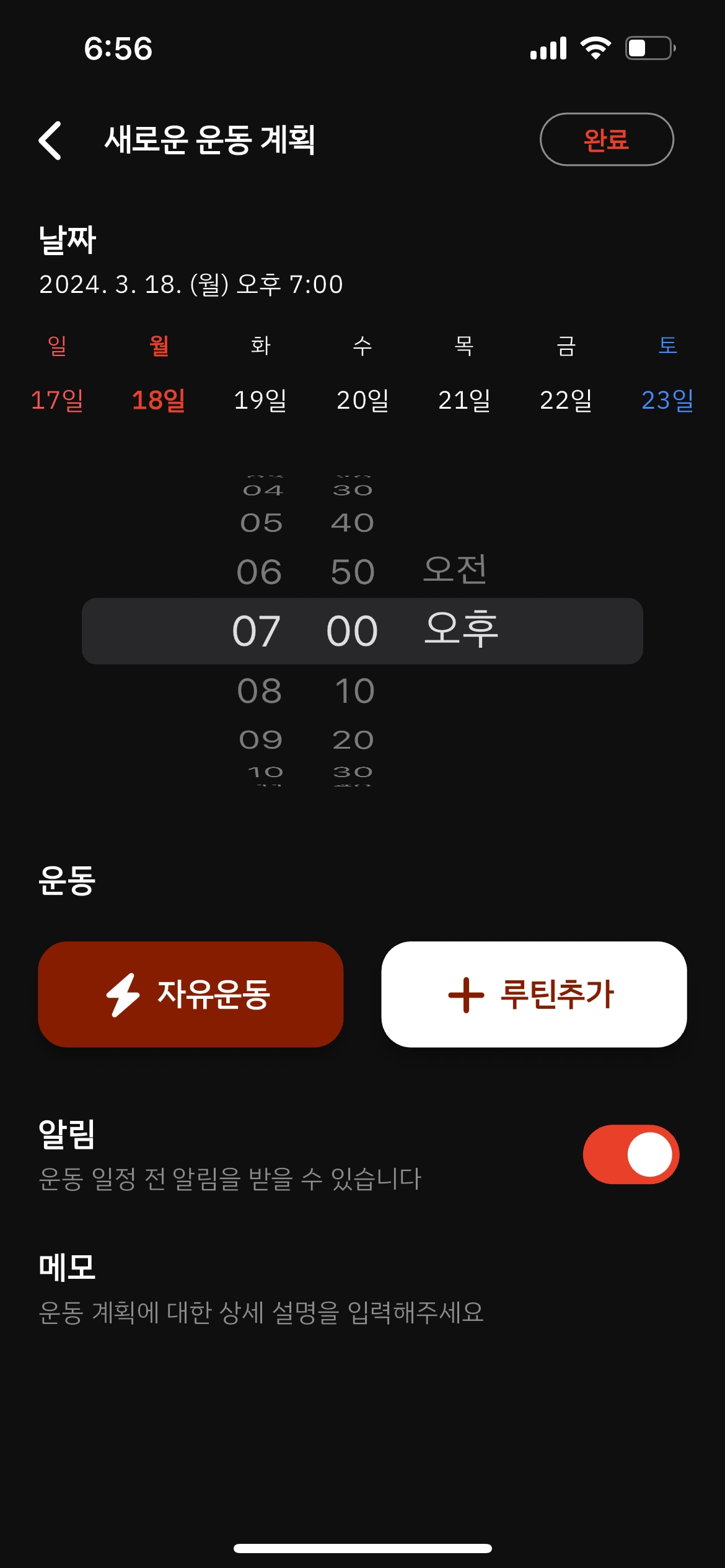Choose Tuesday the 19일 date

coord(260,400)
